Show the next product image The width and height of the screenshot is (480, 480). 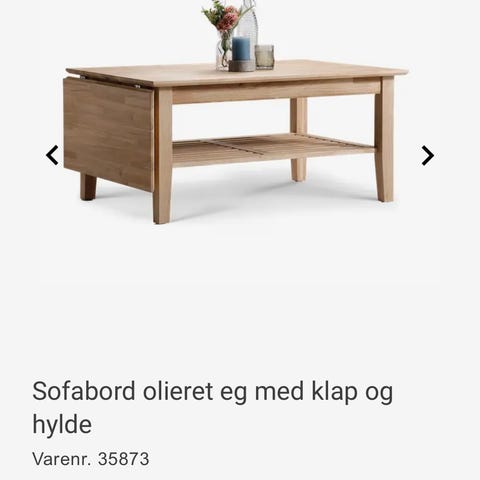(x=428, y=155)
